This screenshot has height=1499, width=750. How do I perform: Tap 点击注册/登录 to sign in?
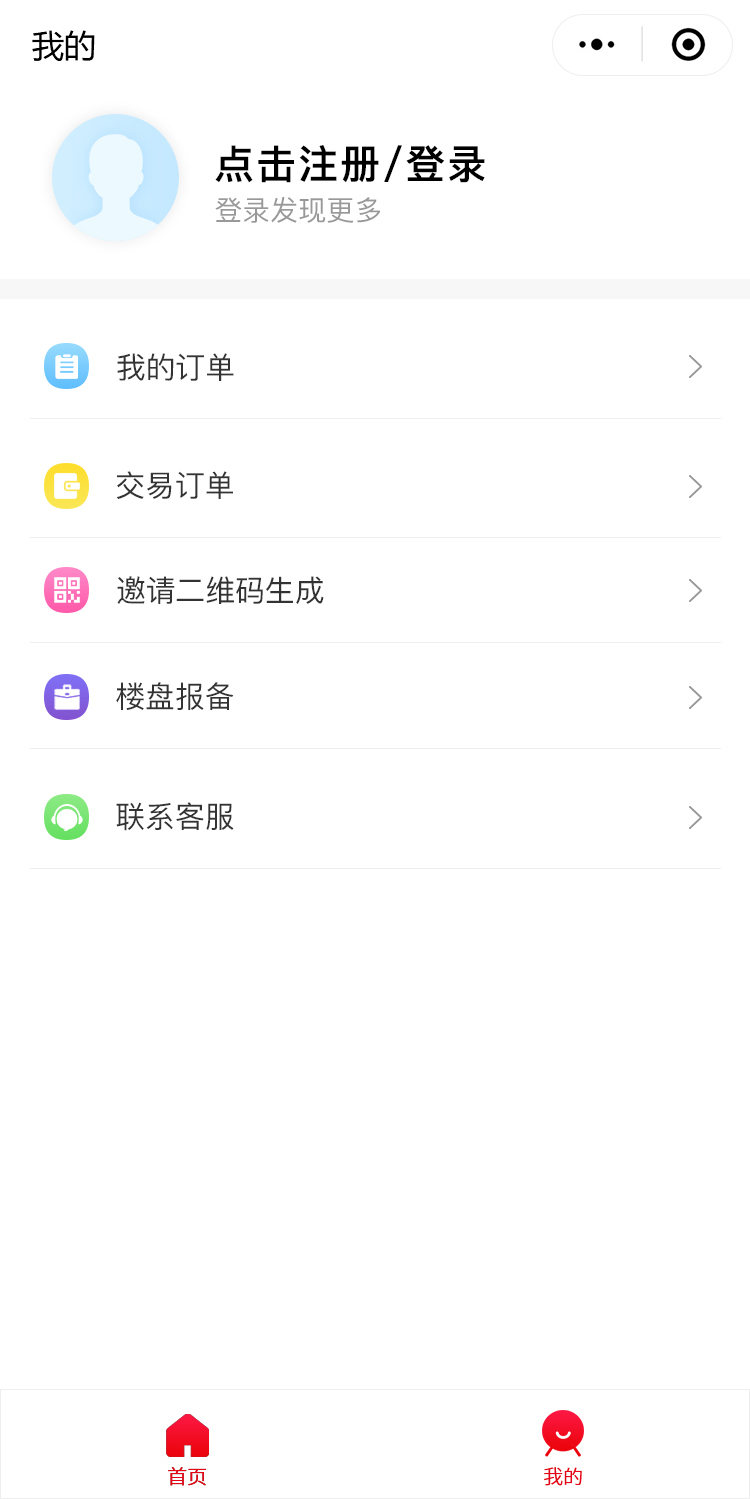(350, 165)
